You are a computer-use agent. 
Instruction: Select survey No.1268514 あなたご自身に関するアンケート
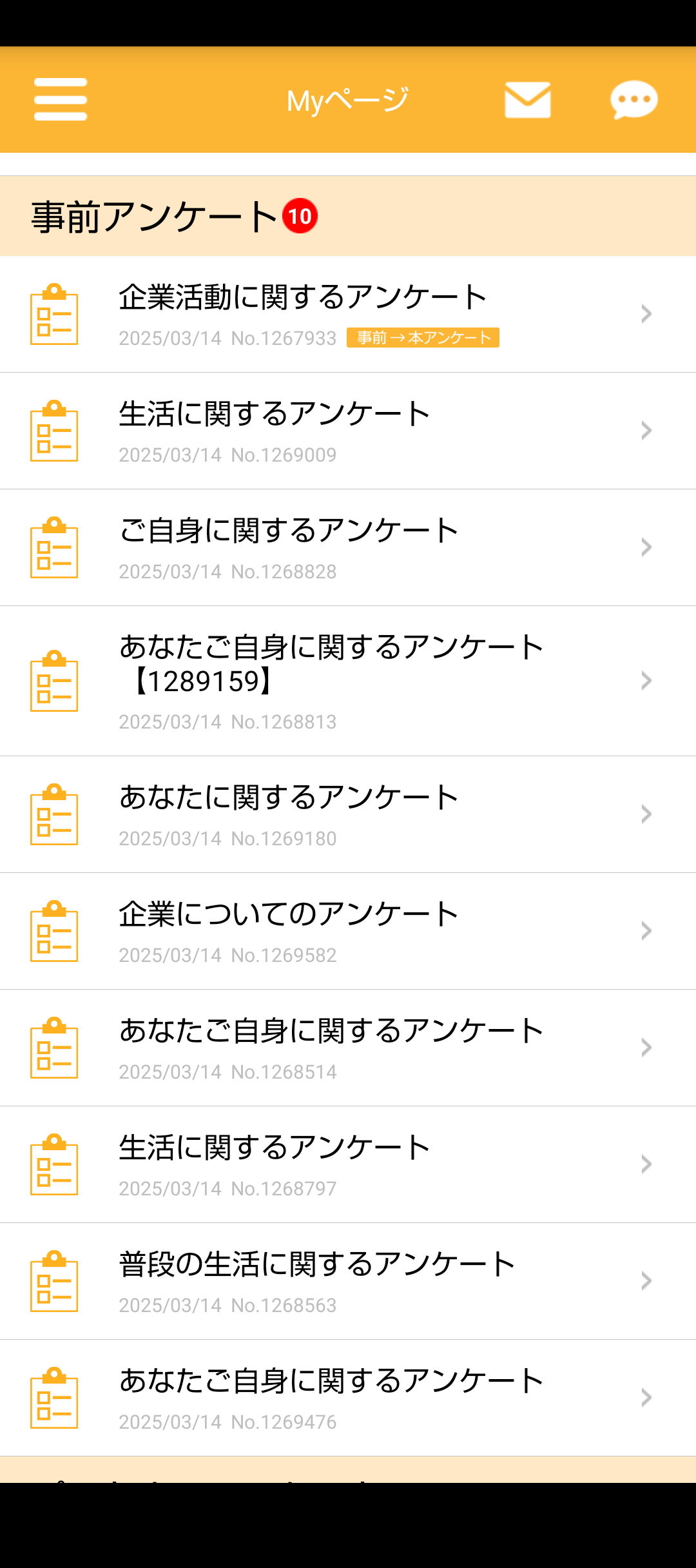point(348,1048)
